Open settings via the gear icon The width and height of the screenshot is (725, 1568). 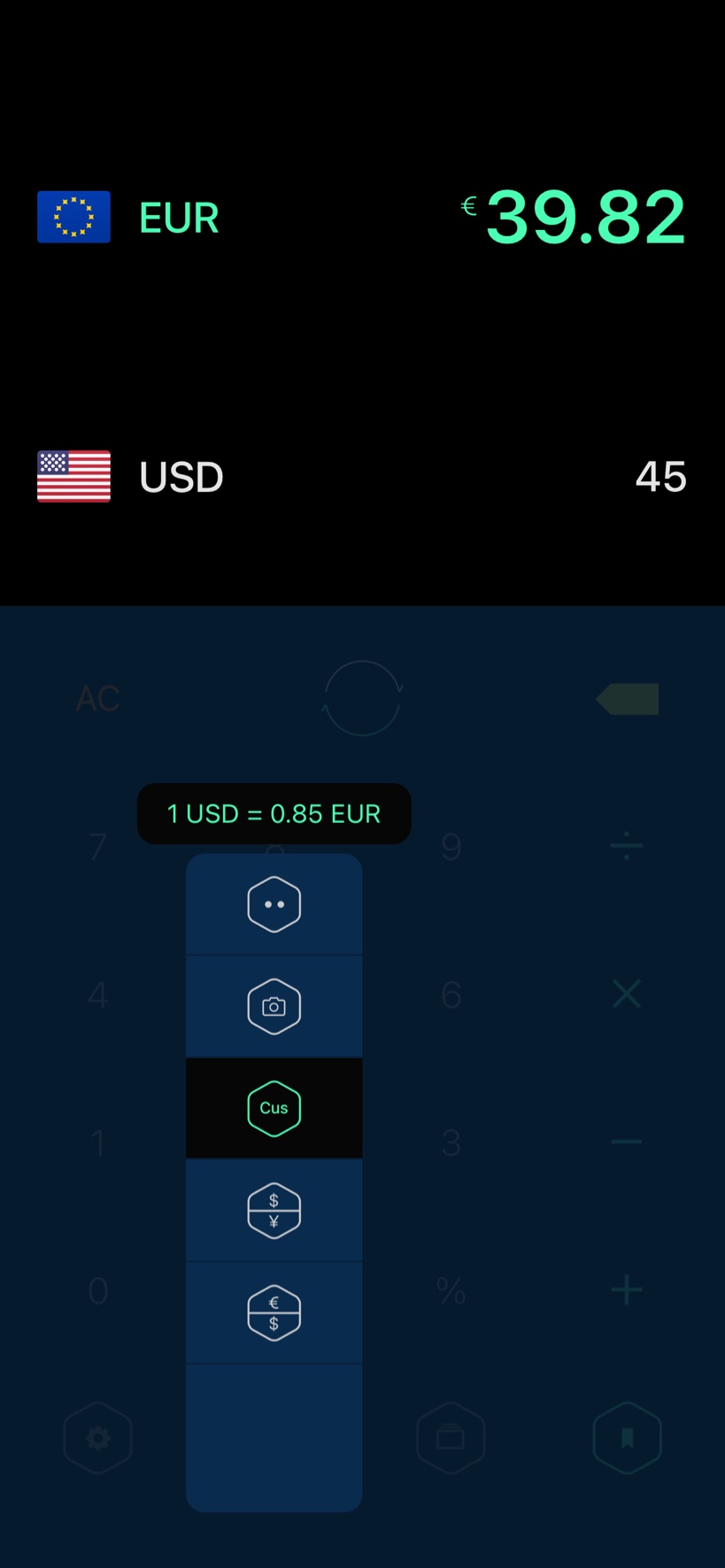[97, 1438]
